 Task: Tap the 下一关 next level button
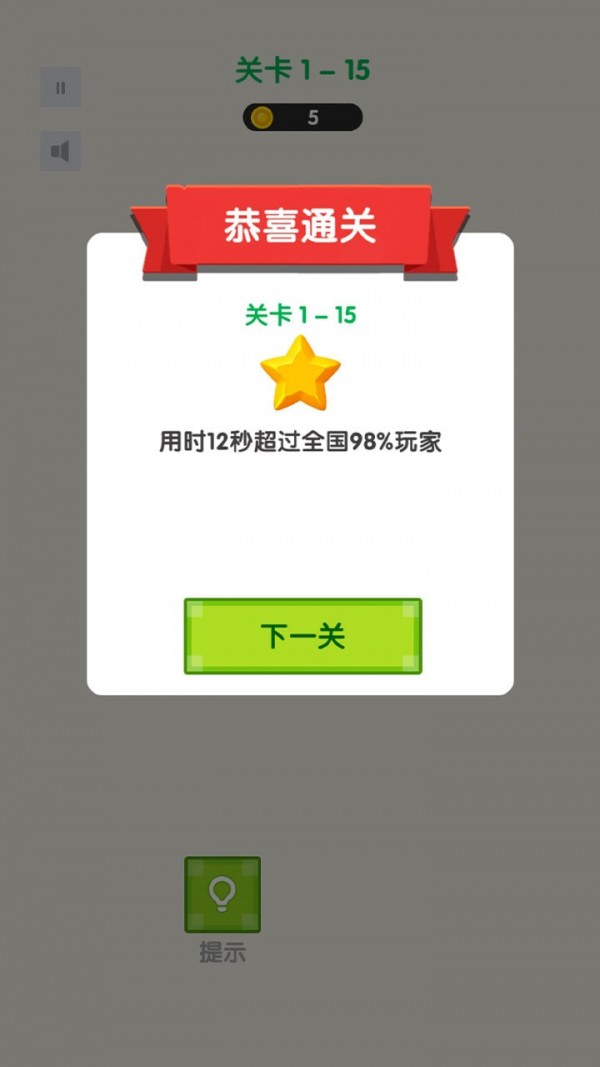coord(302,636)
